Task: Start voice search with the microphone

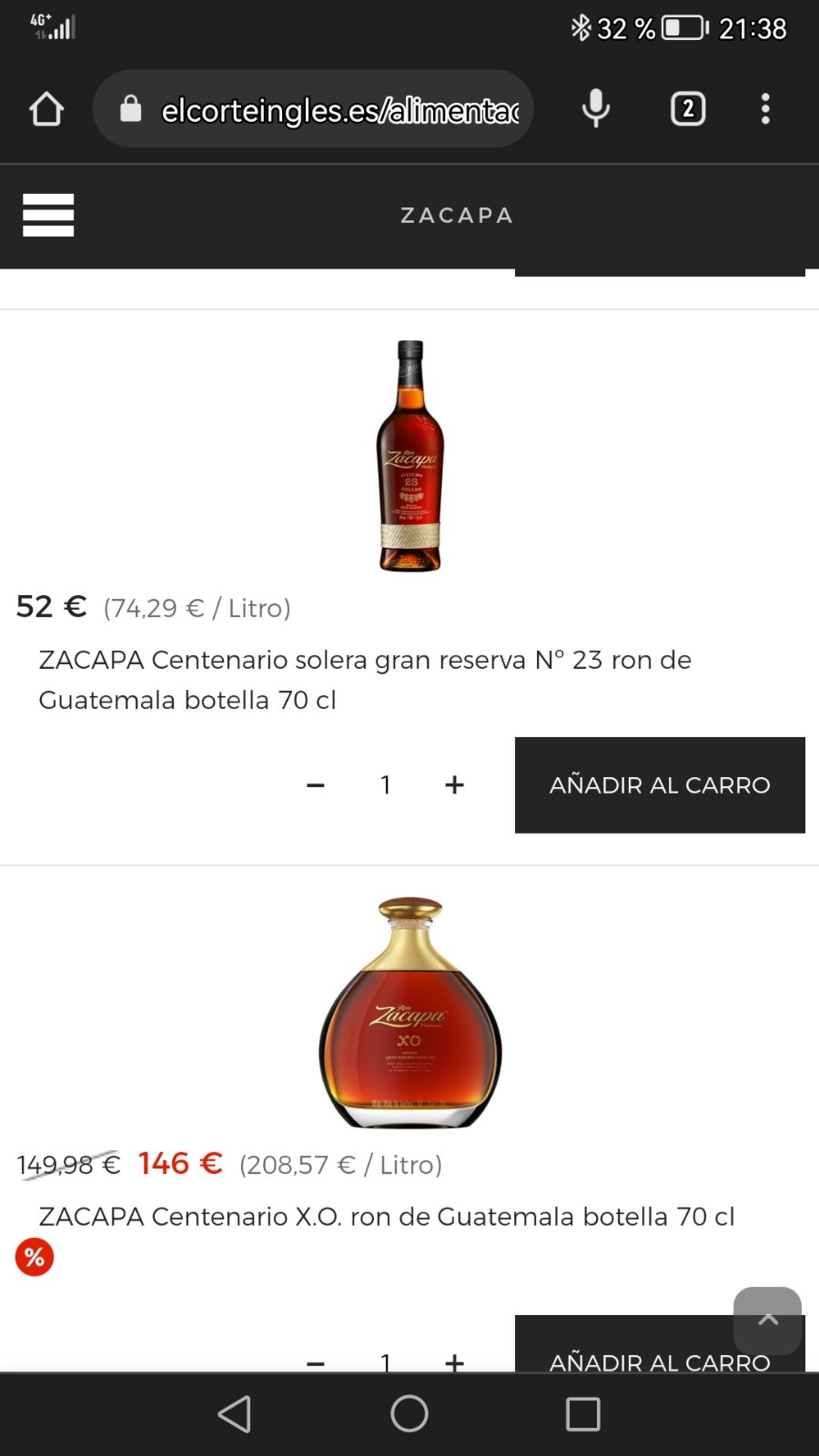Action: [x=596, y=109]
